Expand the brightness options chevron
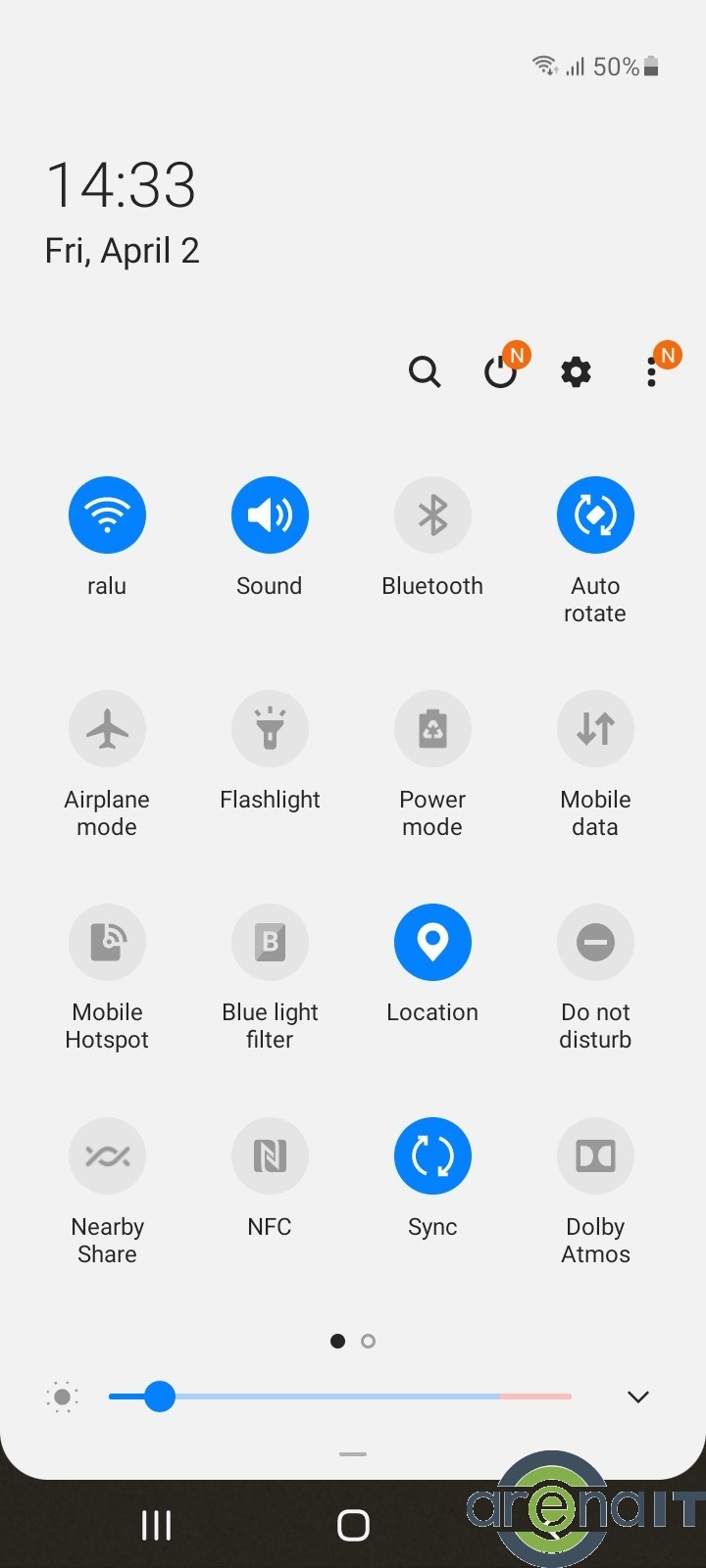 click(x=638, y=1397)
